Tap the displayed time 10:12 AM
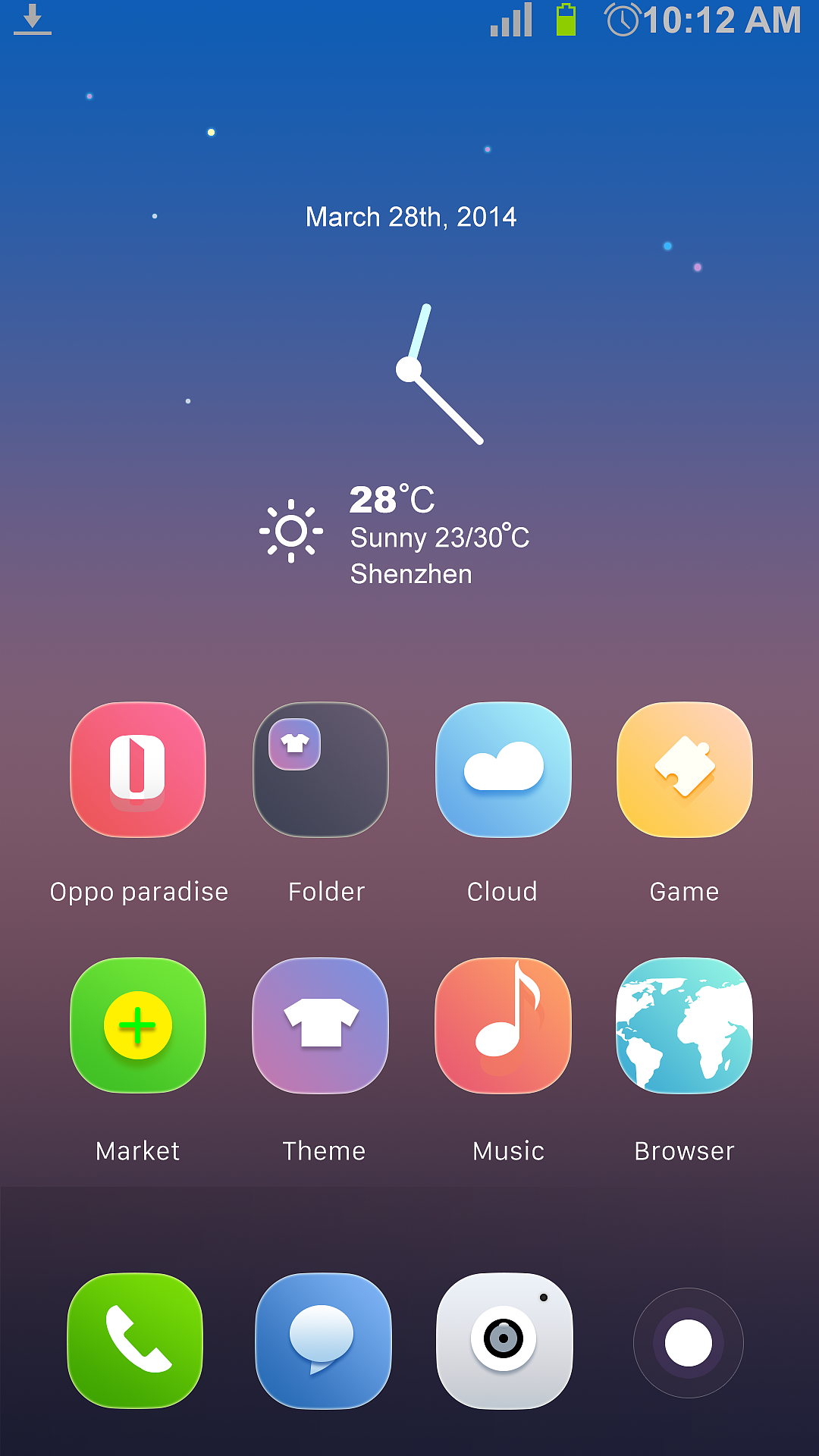 [720, 20]
